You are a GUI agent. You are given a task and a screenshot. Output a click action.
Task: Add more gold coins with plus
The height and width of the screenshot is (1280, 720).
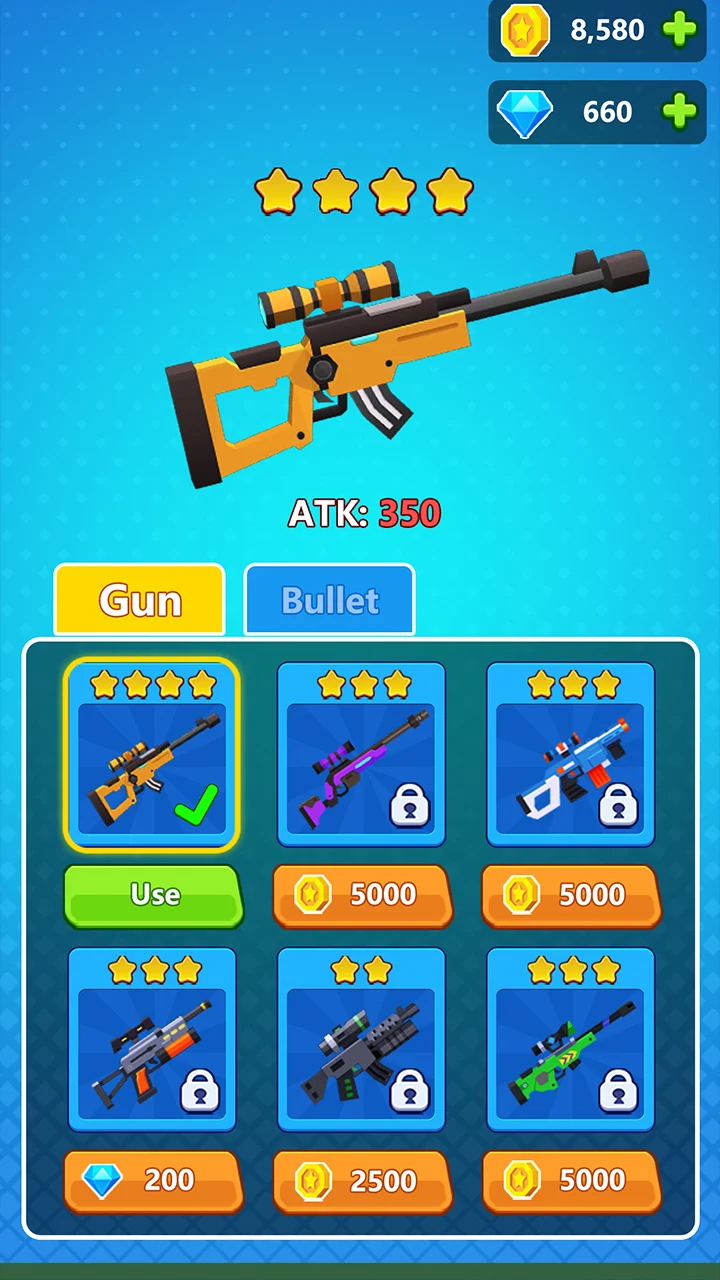click(x=680, y=30)
